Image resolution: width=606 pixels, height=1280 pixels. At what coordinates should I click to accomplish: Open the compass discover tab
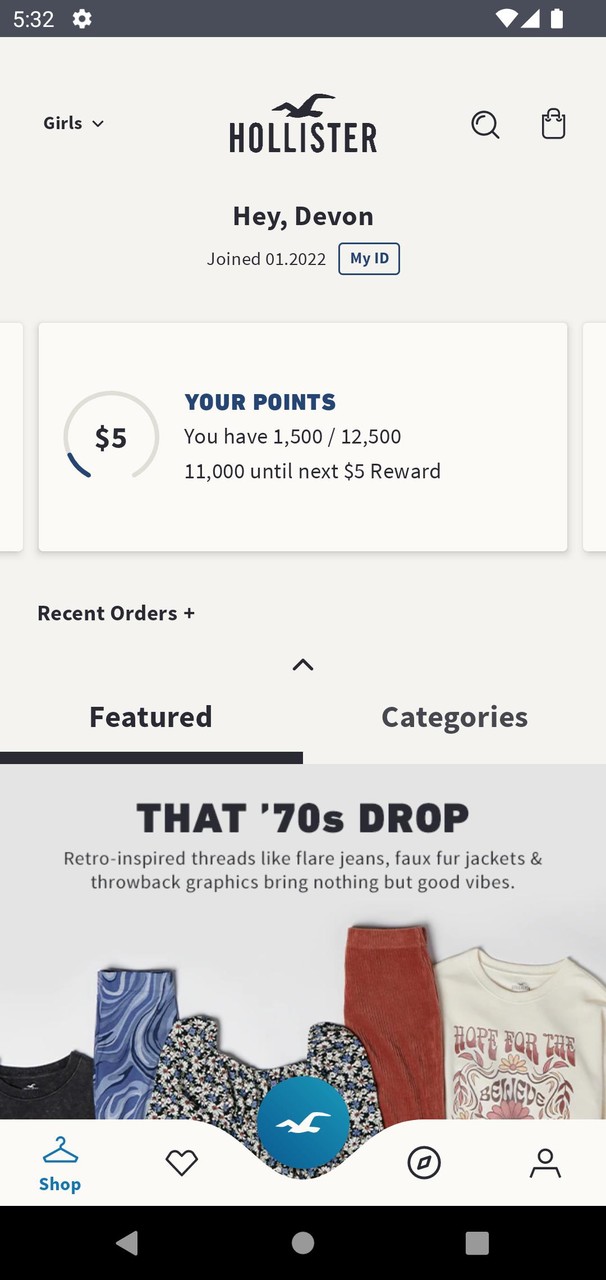pos(424,1162)
